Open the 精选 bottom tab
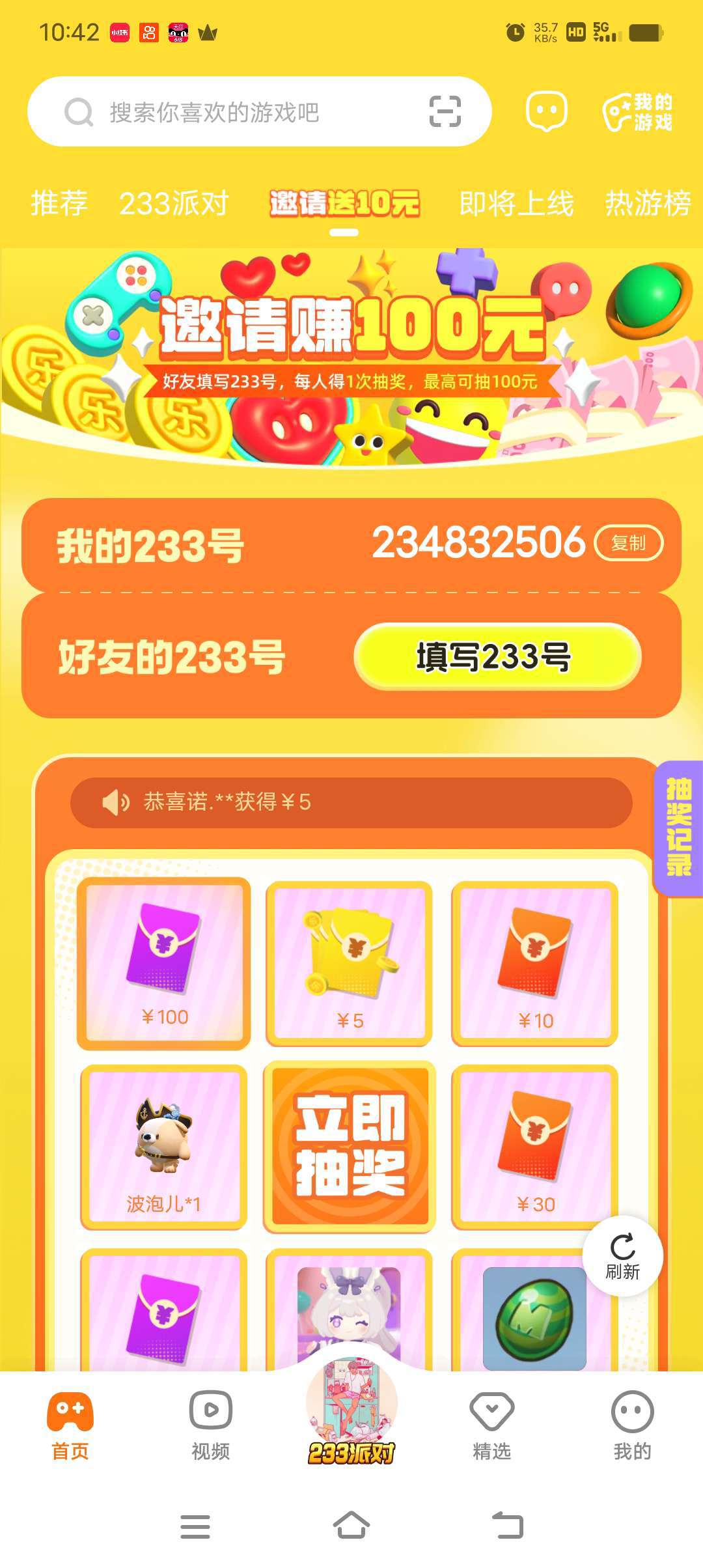 click(x=492, y=1425)
